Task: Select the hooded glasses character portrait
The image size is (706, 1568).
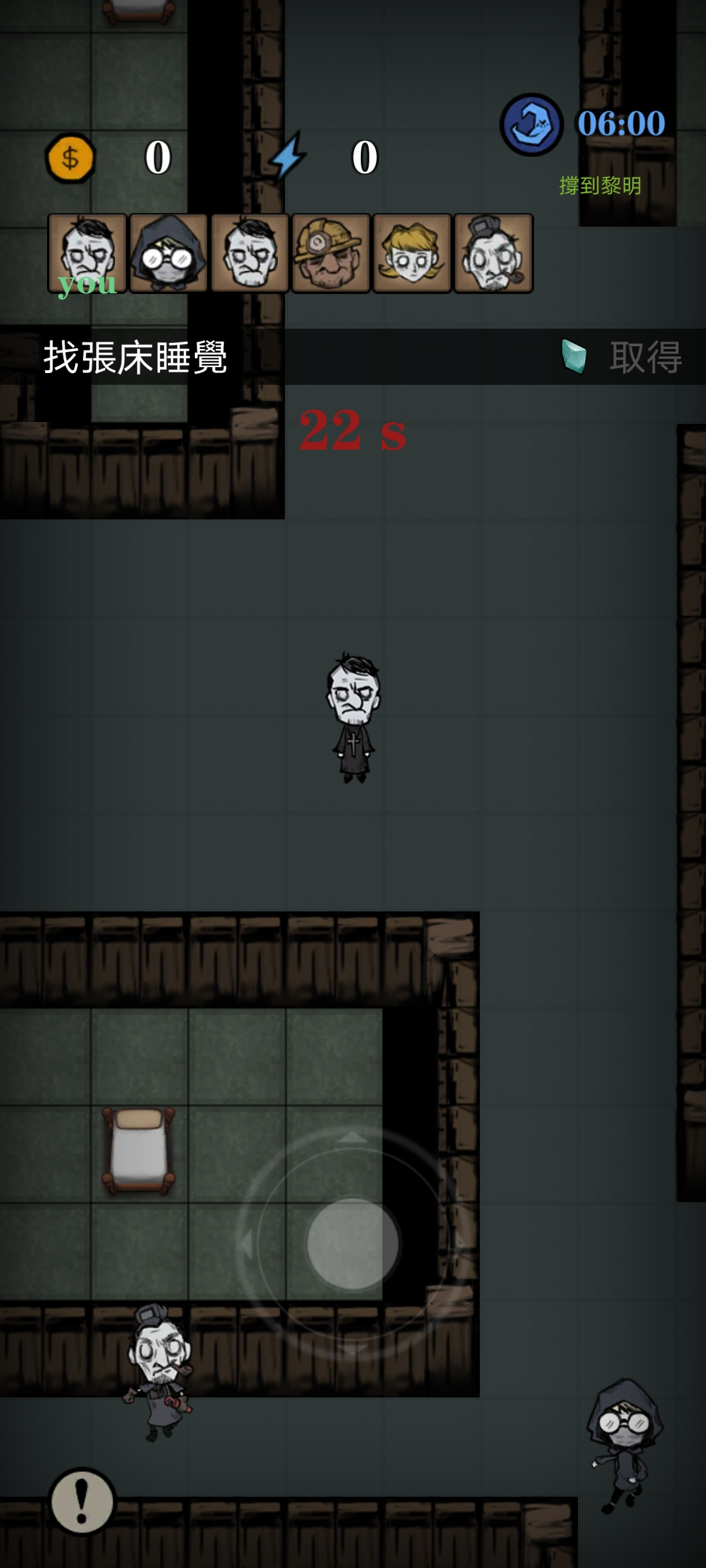Action: (x=169, y=253)
